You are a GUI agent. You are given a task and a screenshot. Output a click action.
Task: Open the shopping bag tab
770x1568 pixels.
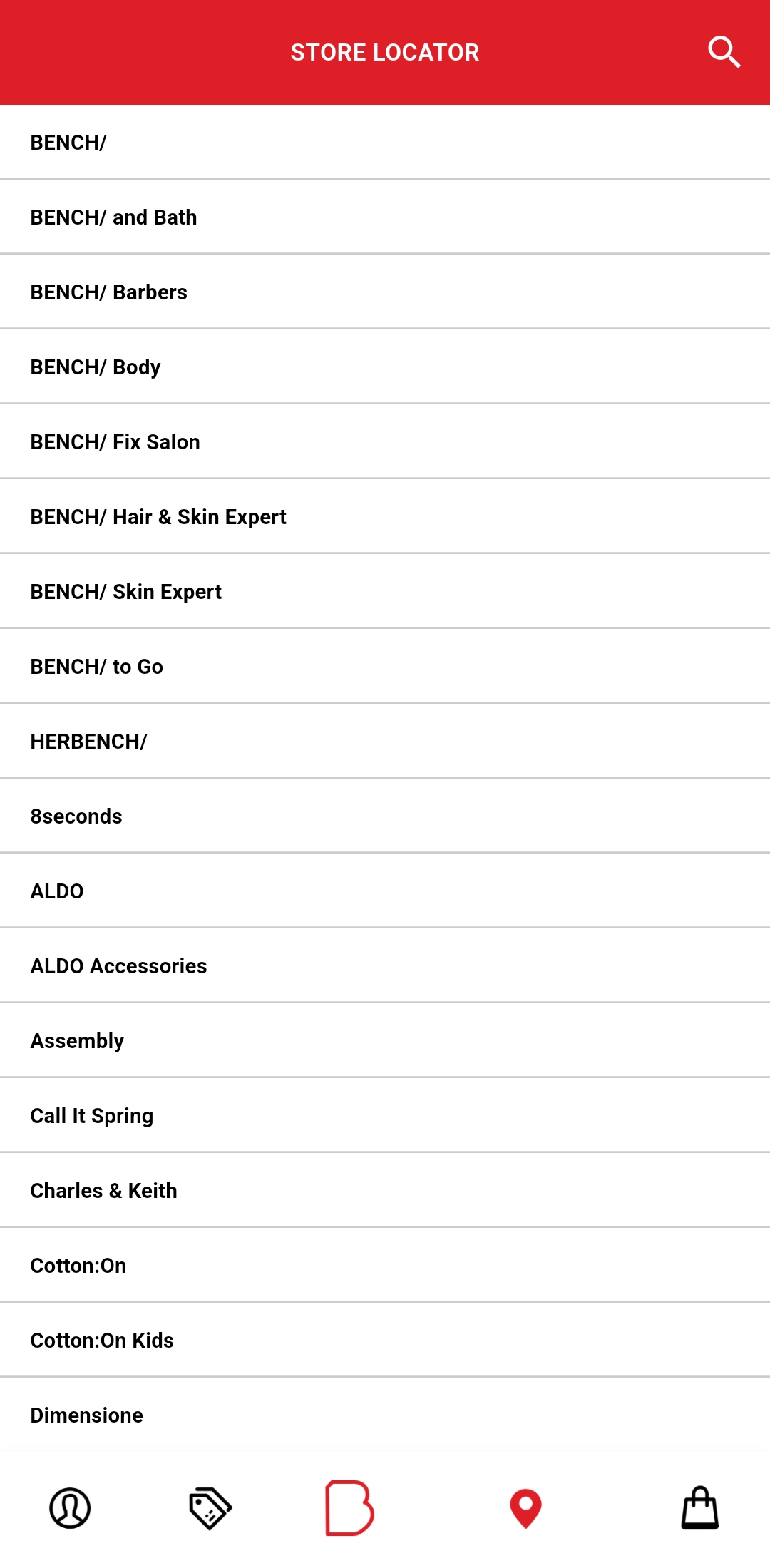699,1508
